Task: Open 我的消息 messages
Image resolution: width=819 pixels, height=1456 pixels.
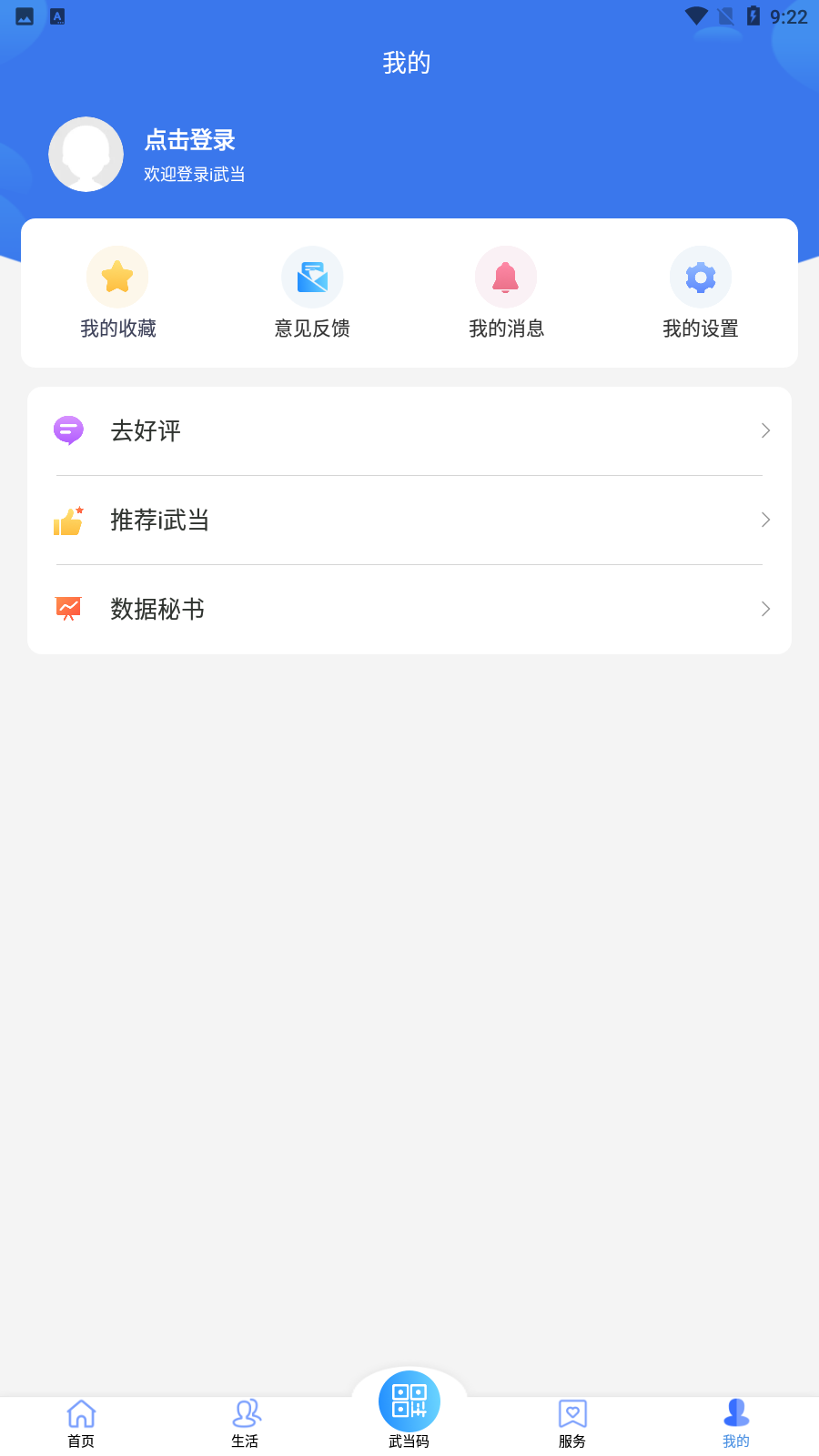Action: tap(506, 293)
